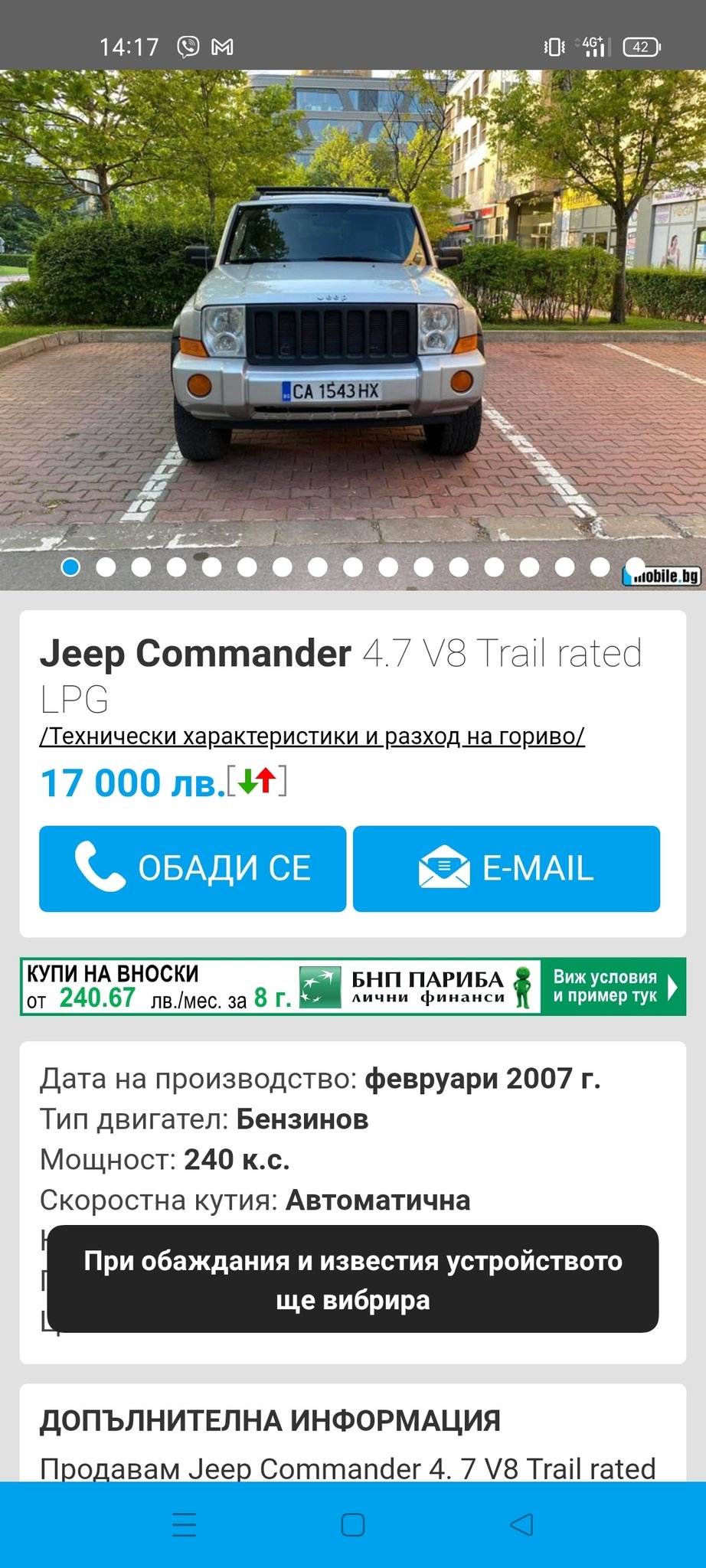Go back with the system back button
Screen dimensions: 706x1568
521,1525
